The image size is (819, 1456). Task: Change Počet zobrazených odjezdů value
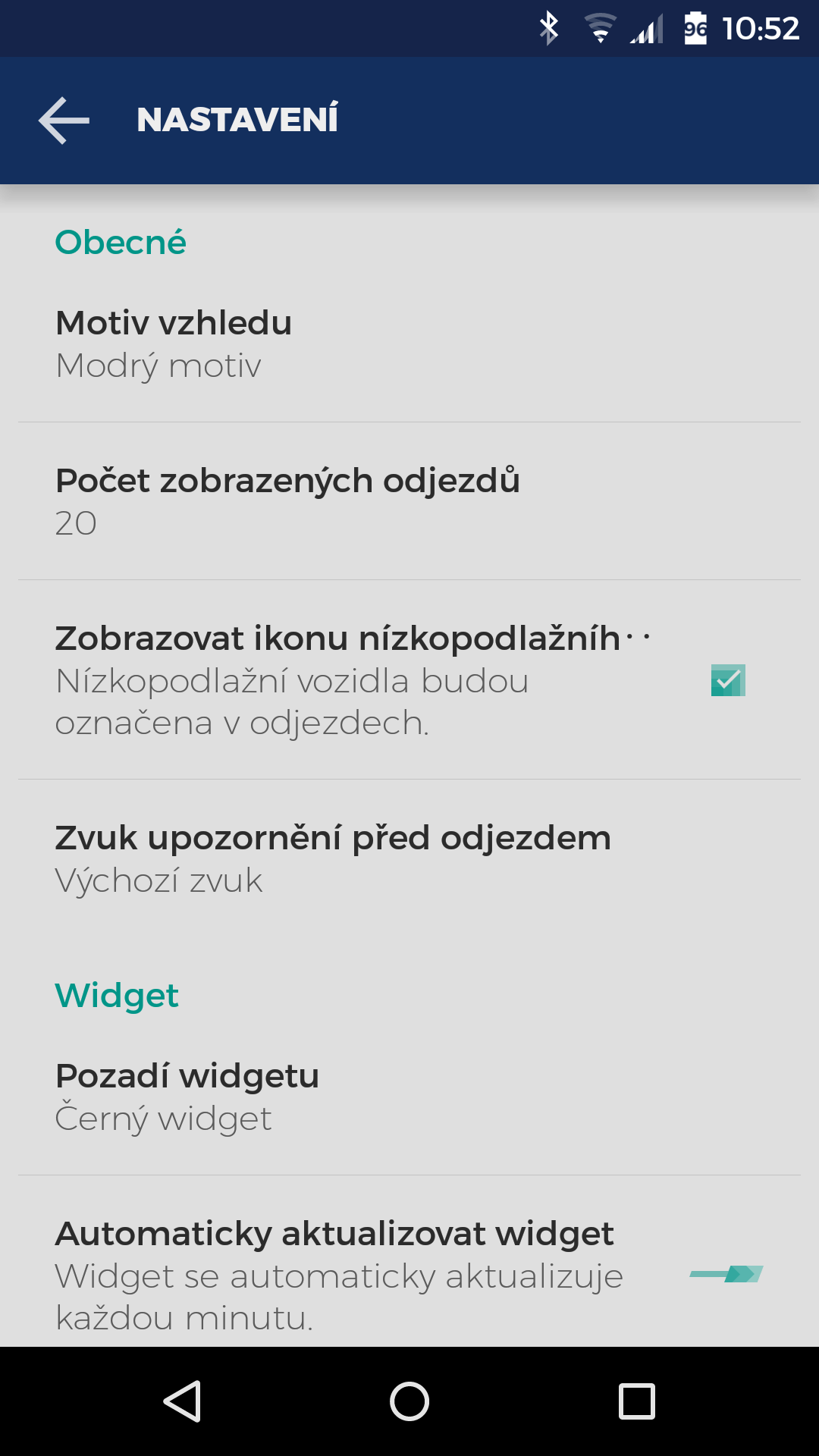(x=409, y=501)
